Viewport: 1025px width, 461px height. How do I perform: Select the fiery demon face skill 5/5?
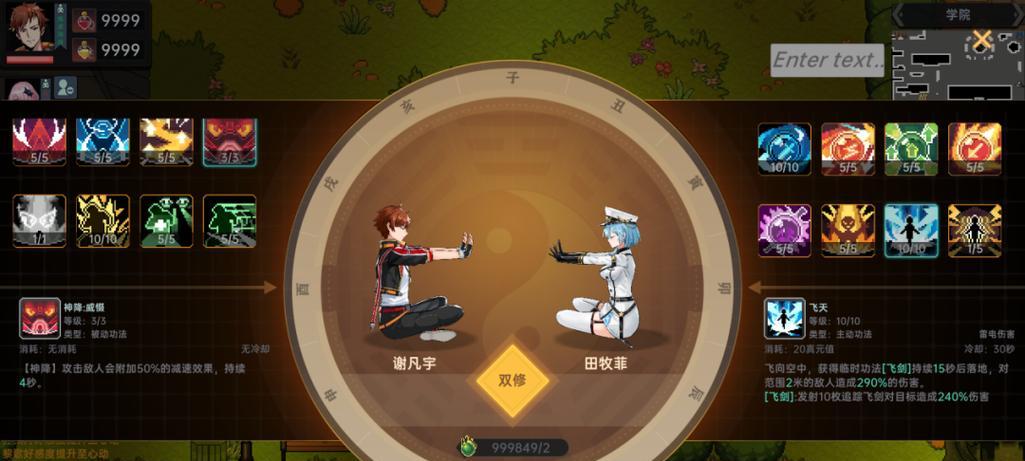pyautogui.click(x=848, y=230)
